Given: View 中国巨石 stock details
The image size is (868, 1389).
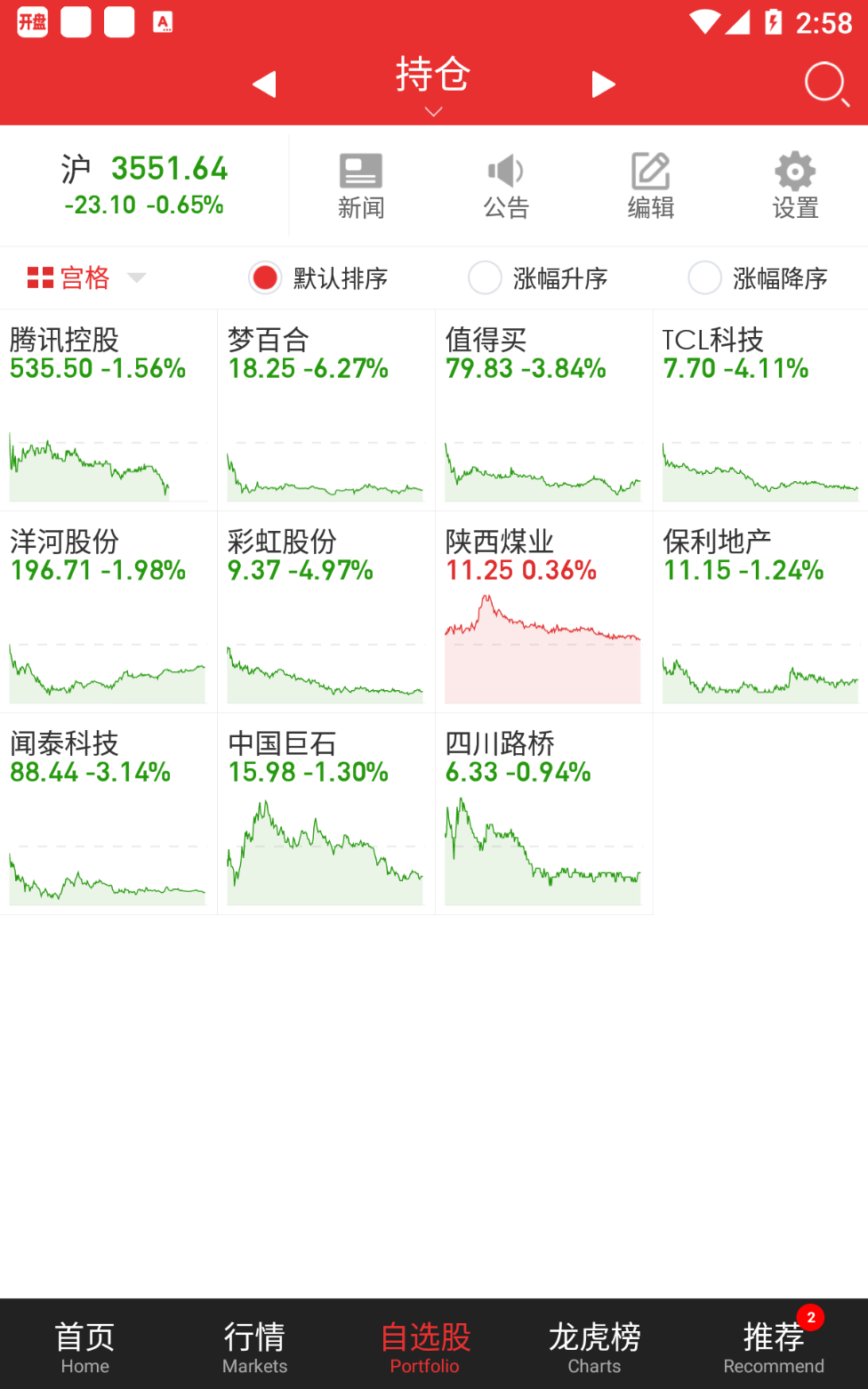Looking at the screenshot, I should (x=325, y=814).
